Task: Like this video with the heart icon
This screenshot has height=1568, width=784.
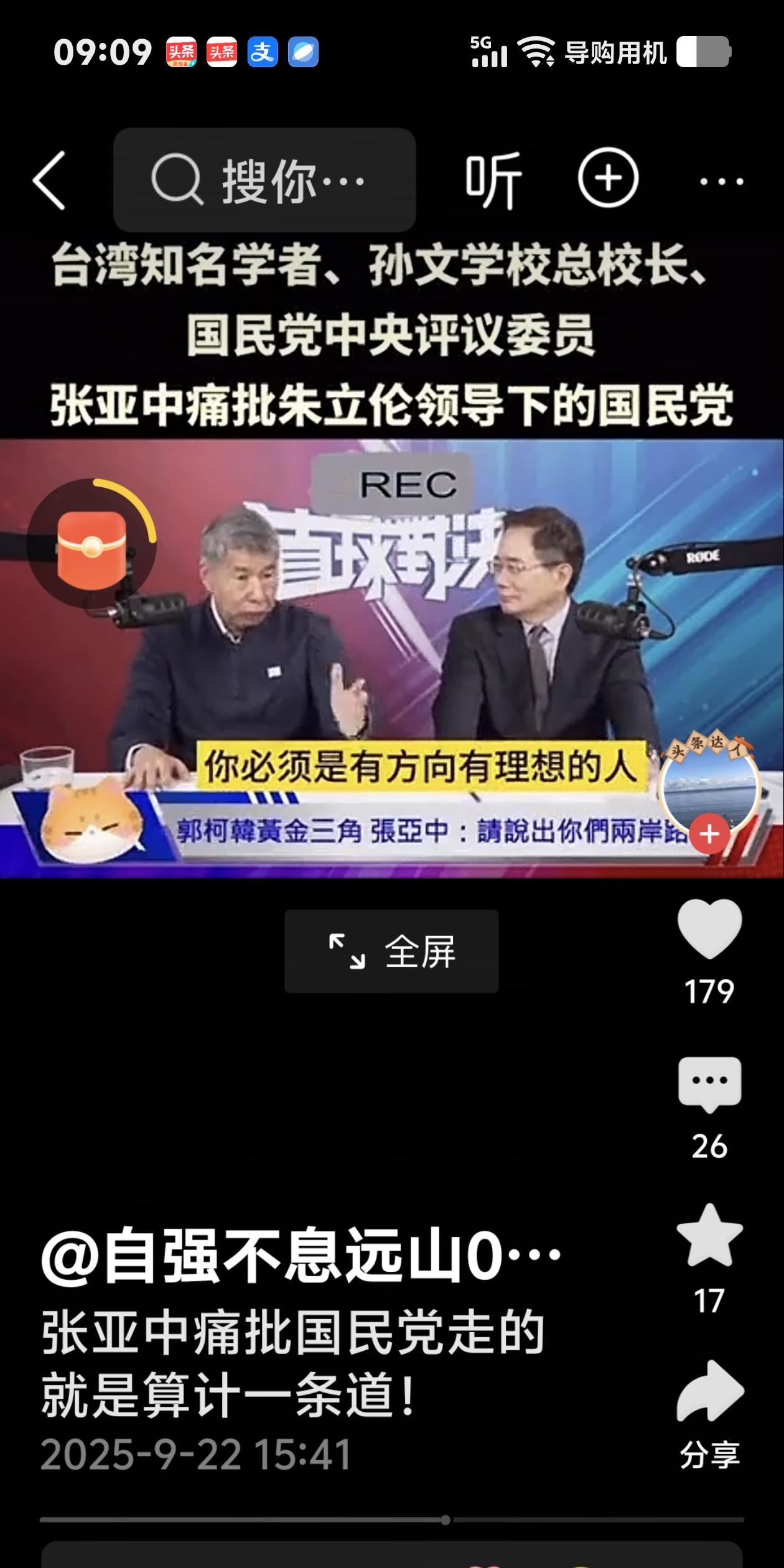Action: [x=709, y=928]
